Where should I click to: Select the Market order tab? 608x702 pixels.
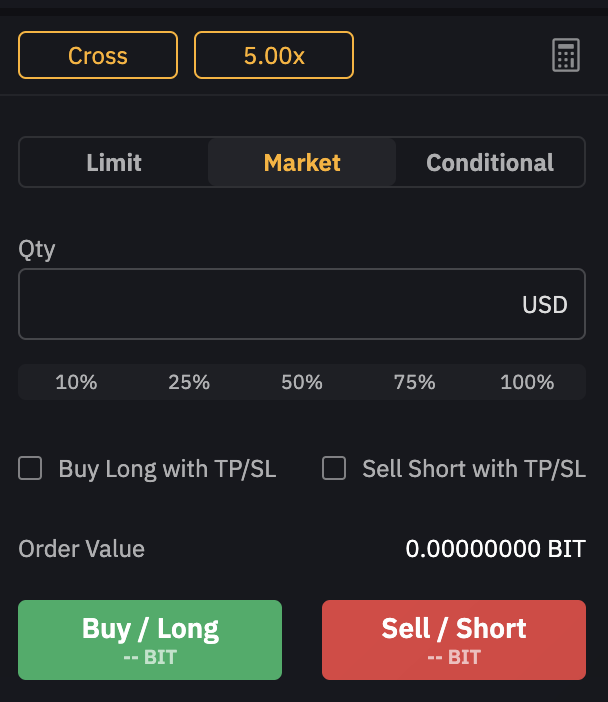tap(302, 163)
